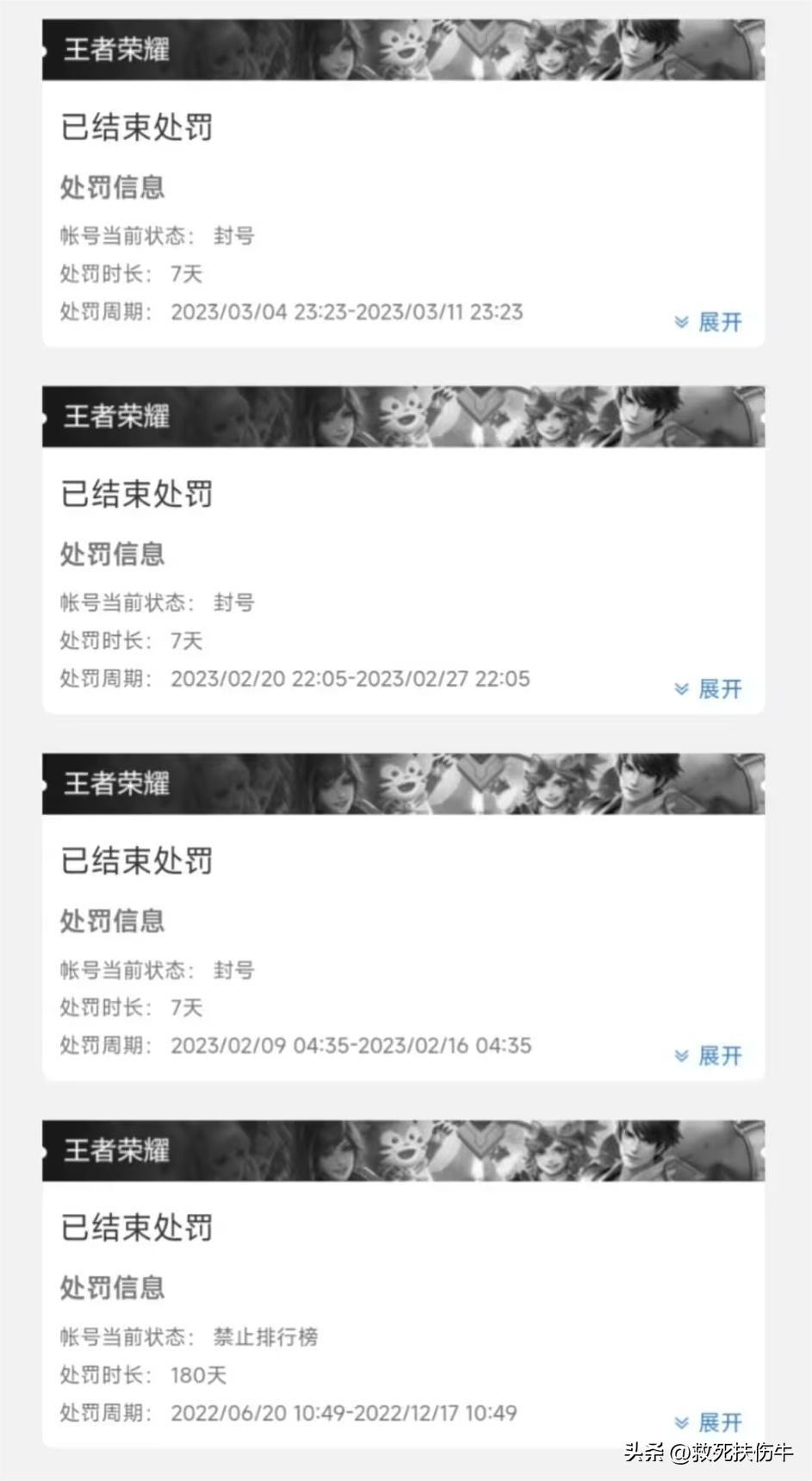Expand the 180天 禁止排行榜 penalty card
812x1481 pixels.
coord(709,1422)
